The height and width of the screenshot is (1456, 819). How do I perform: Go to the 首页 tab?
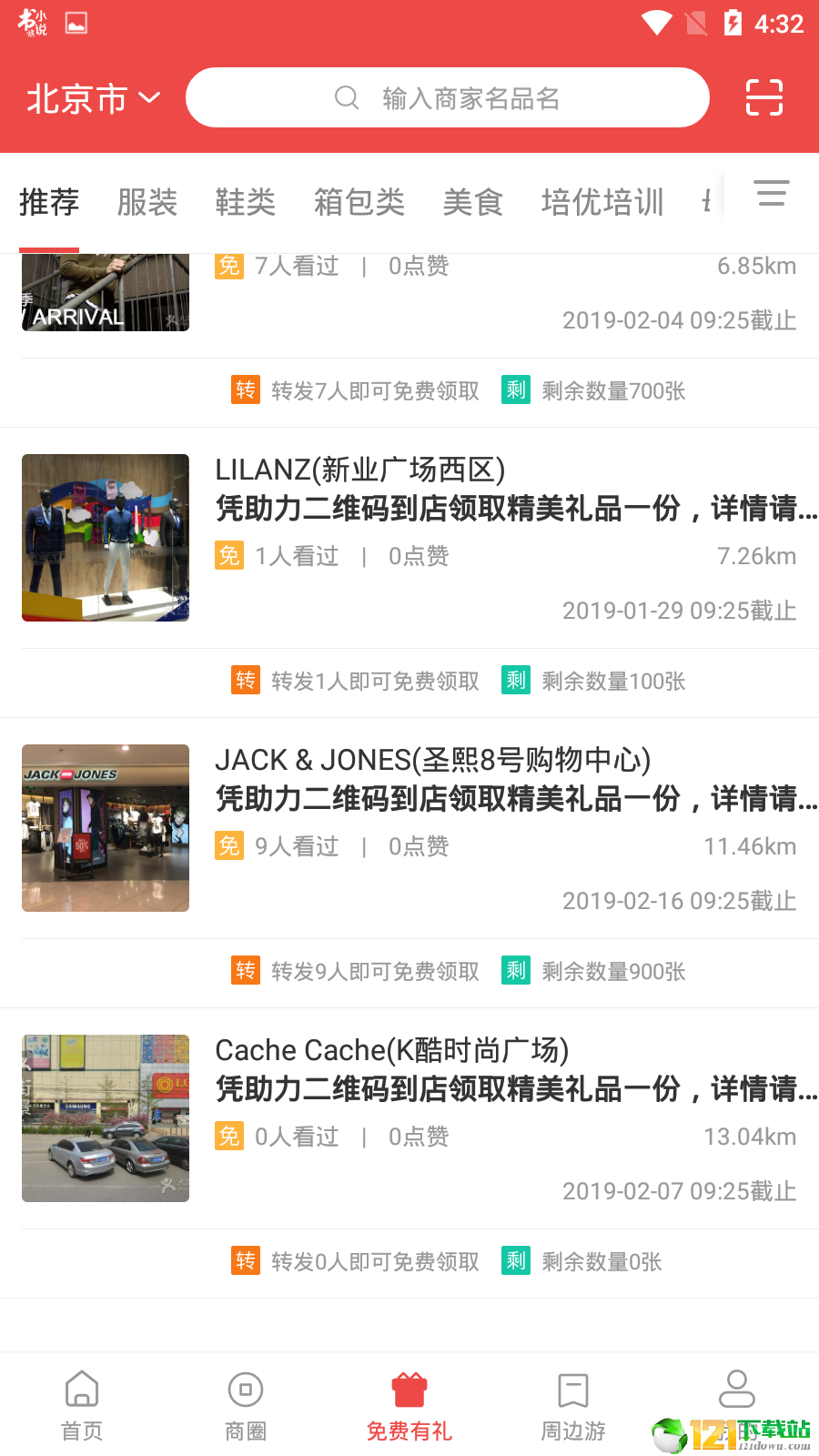(82, 1406)
